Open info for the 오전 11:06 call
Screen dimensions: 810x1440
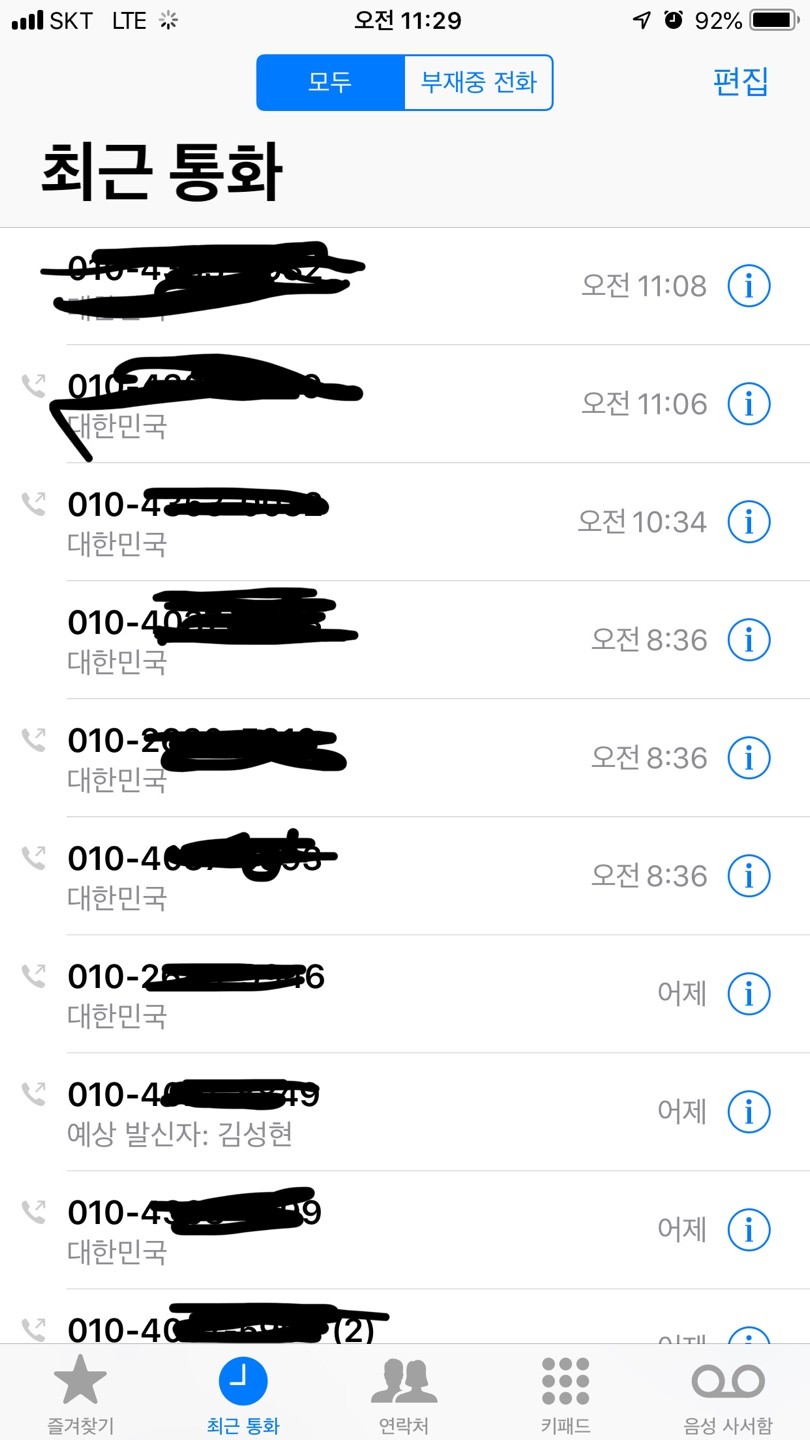pyautogui.click(x=748, y=404)
